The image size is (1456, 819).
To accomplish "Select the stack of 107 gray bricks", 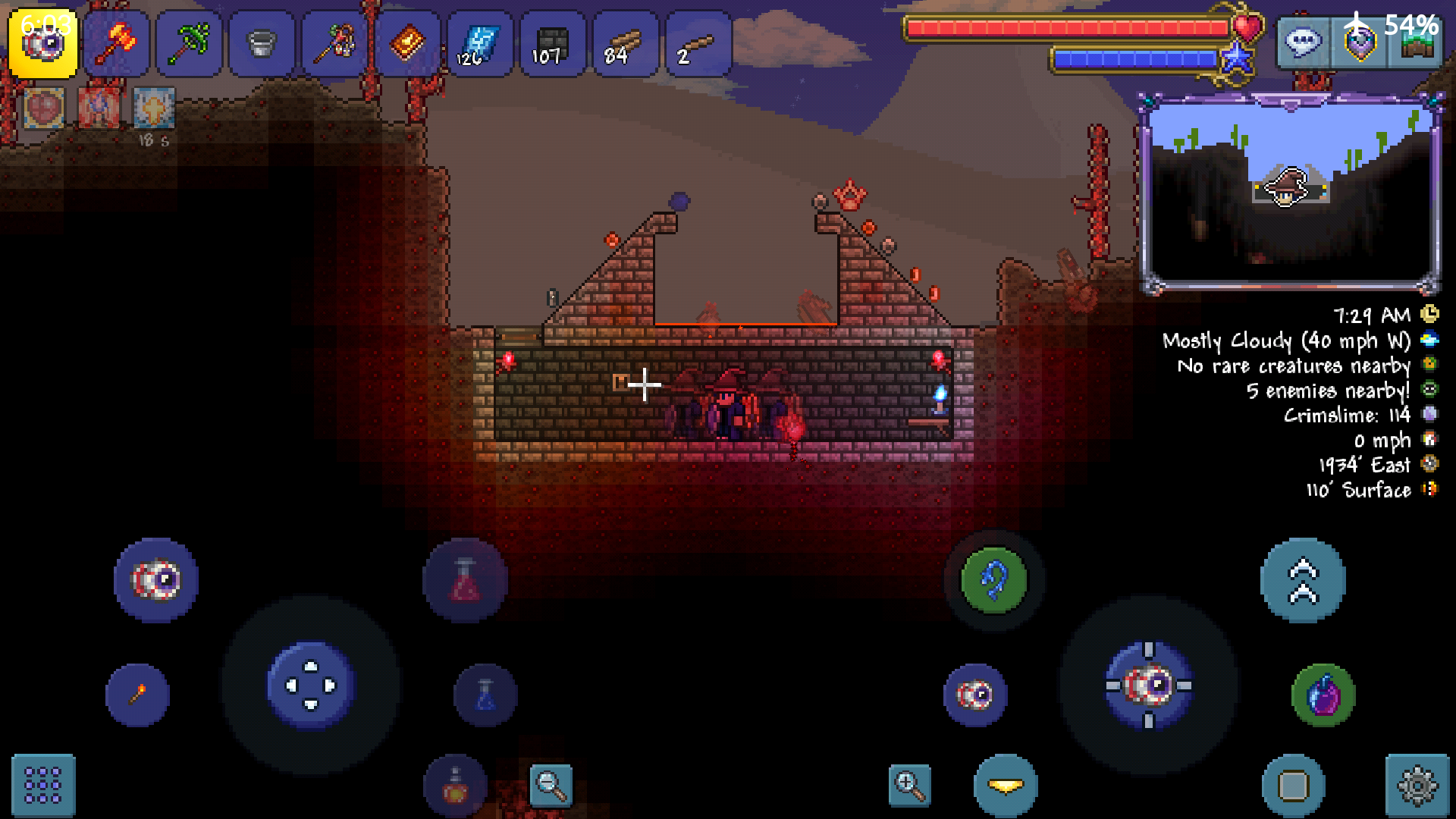I will coord(552,44).
